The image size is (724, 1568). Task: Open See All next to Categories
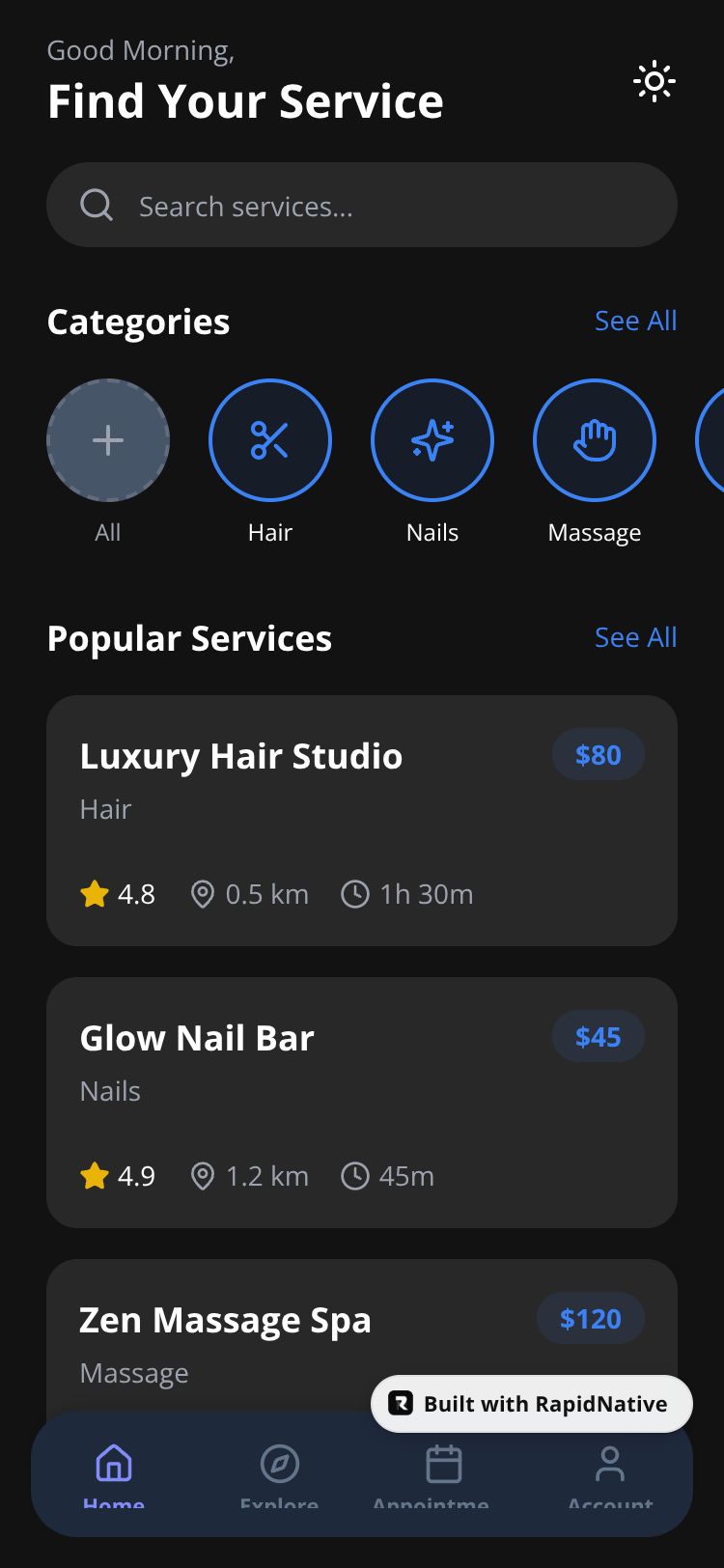pyautogui.click(x=635, y=321)
